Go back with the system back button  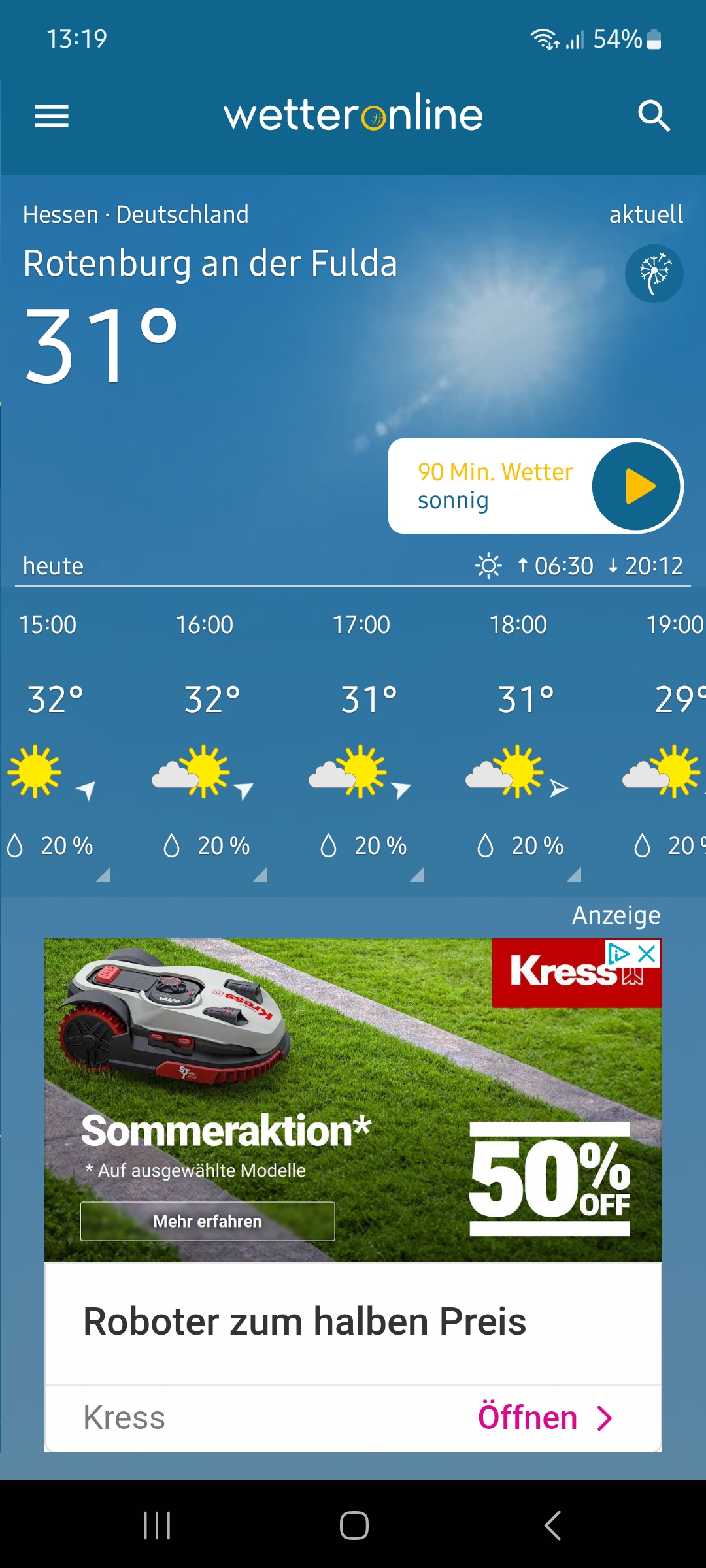tap(552, 1526)
